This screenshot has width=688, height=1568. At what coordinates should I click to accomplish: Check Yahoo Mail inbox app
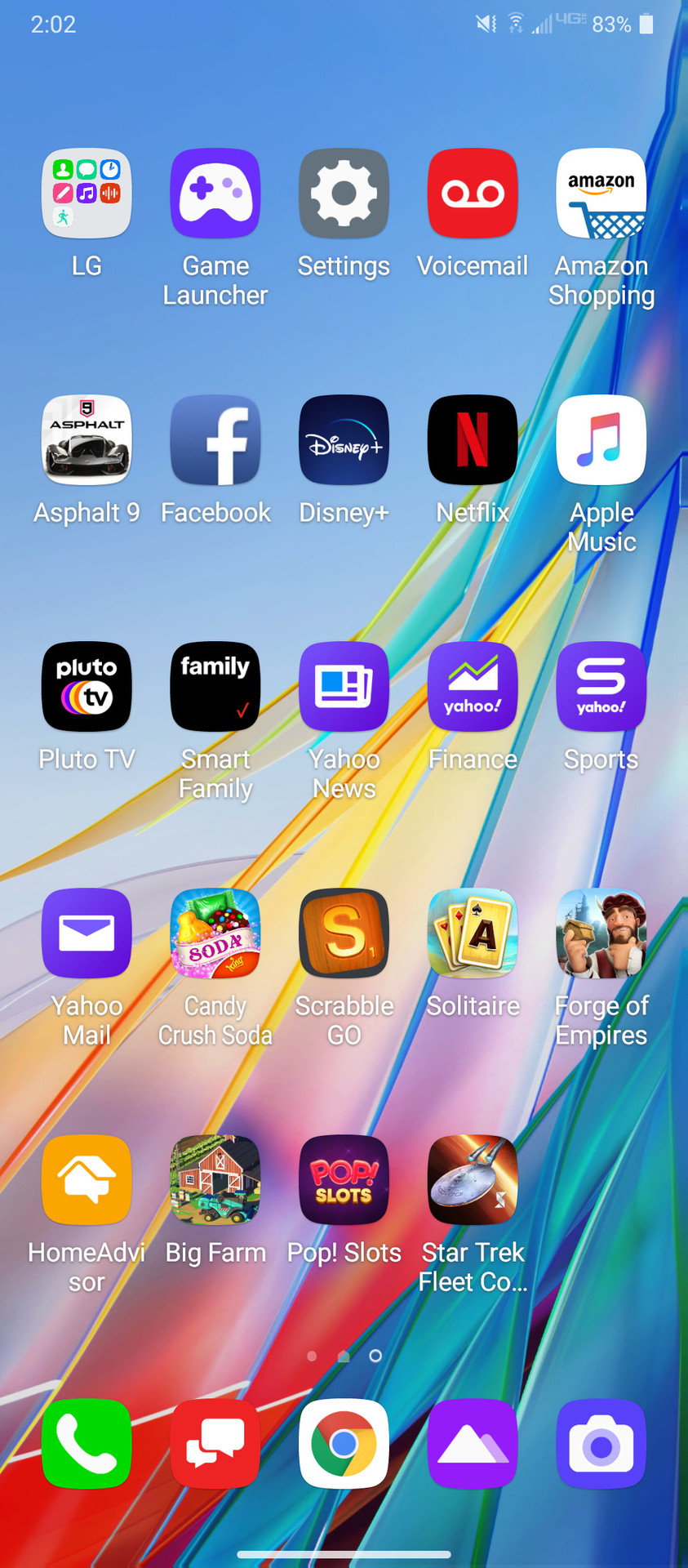(87, 933)
